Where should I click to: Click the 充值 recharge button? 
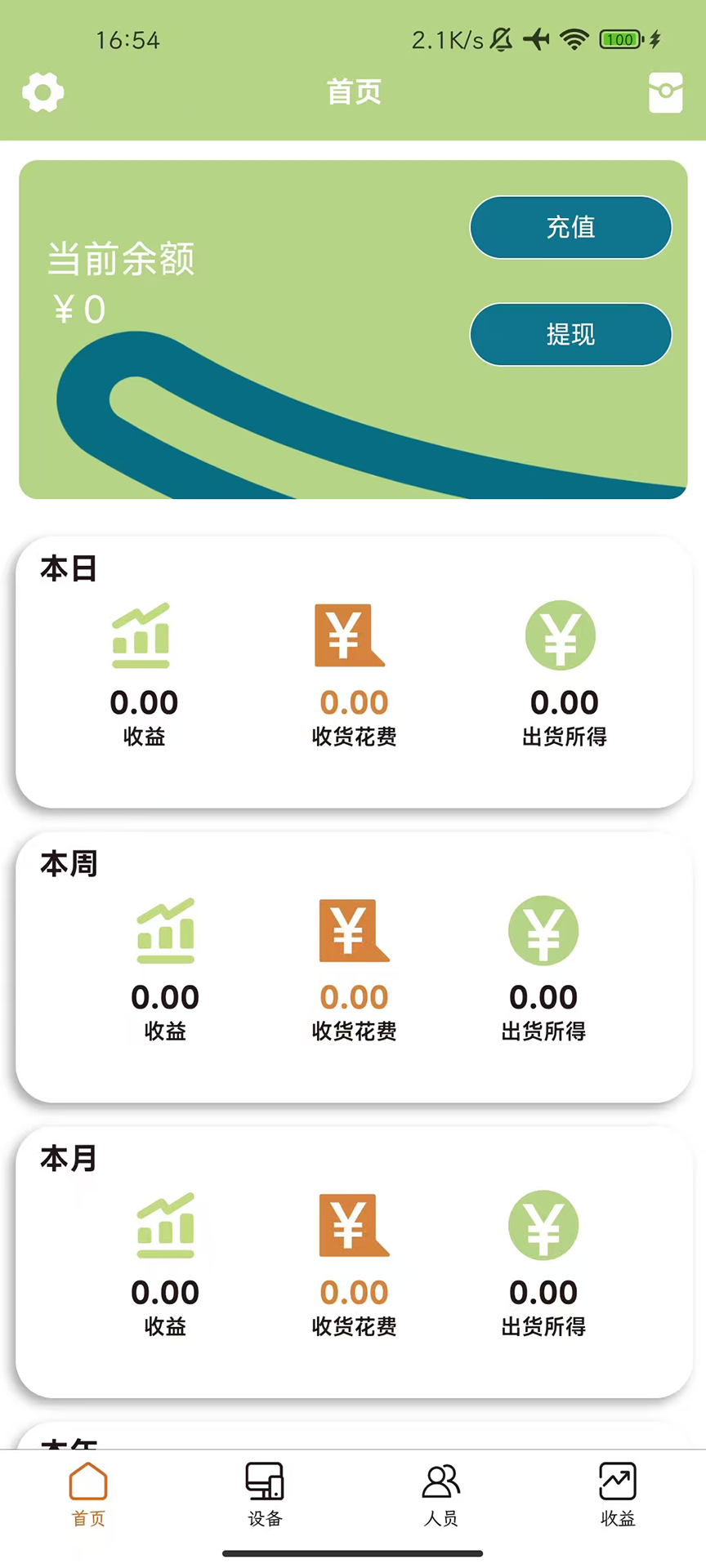[570, 228]
